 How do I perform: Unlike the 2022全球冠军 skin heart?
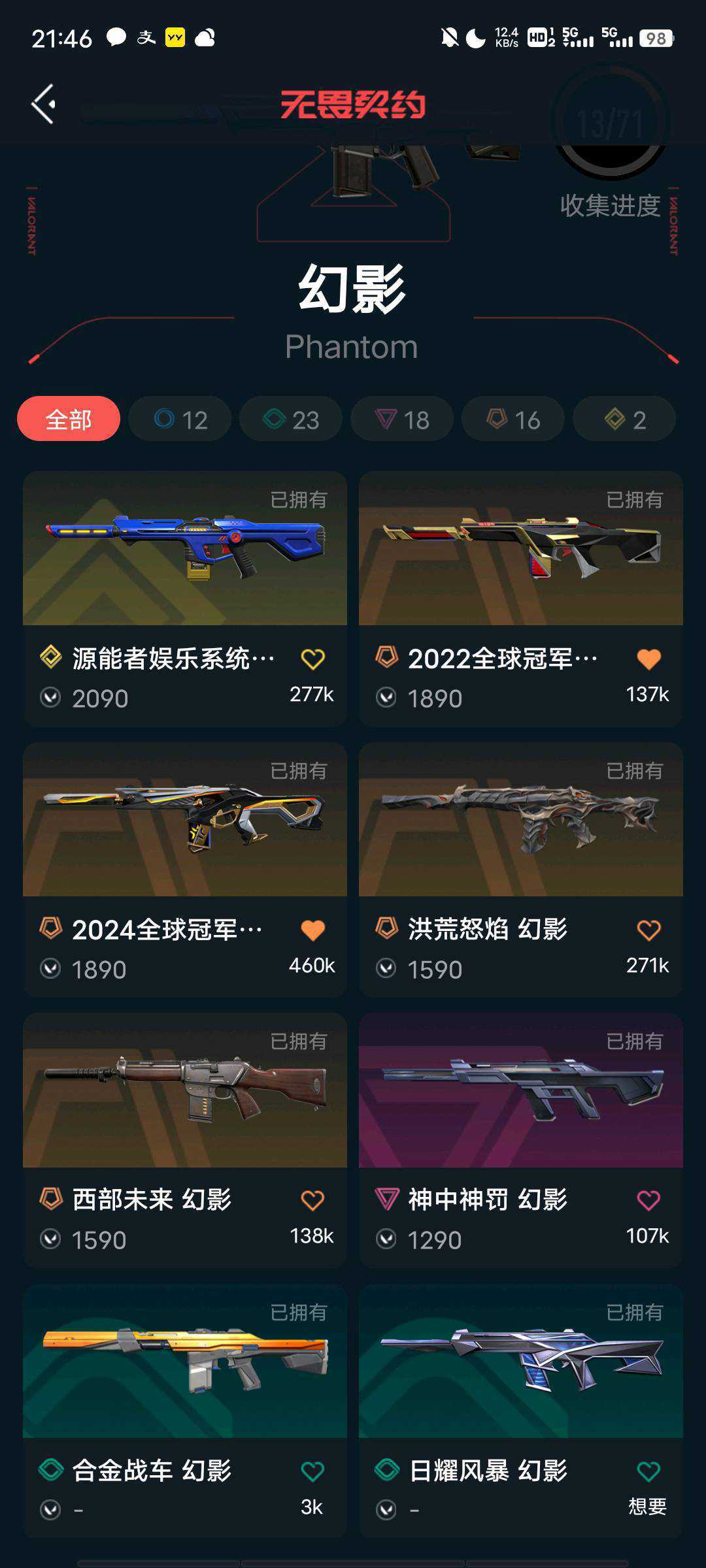point(648,659)
